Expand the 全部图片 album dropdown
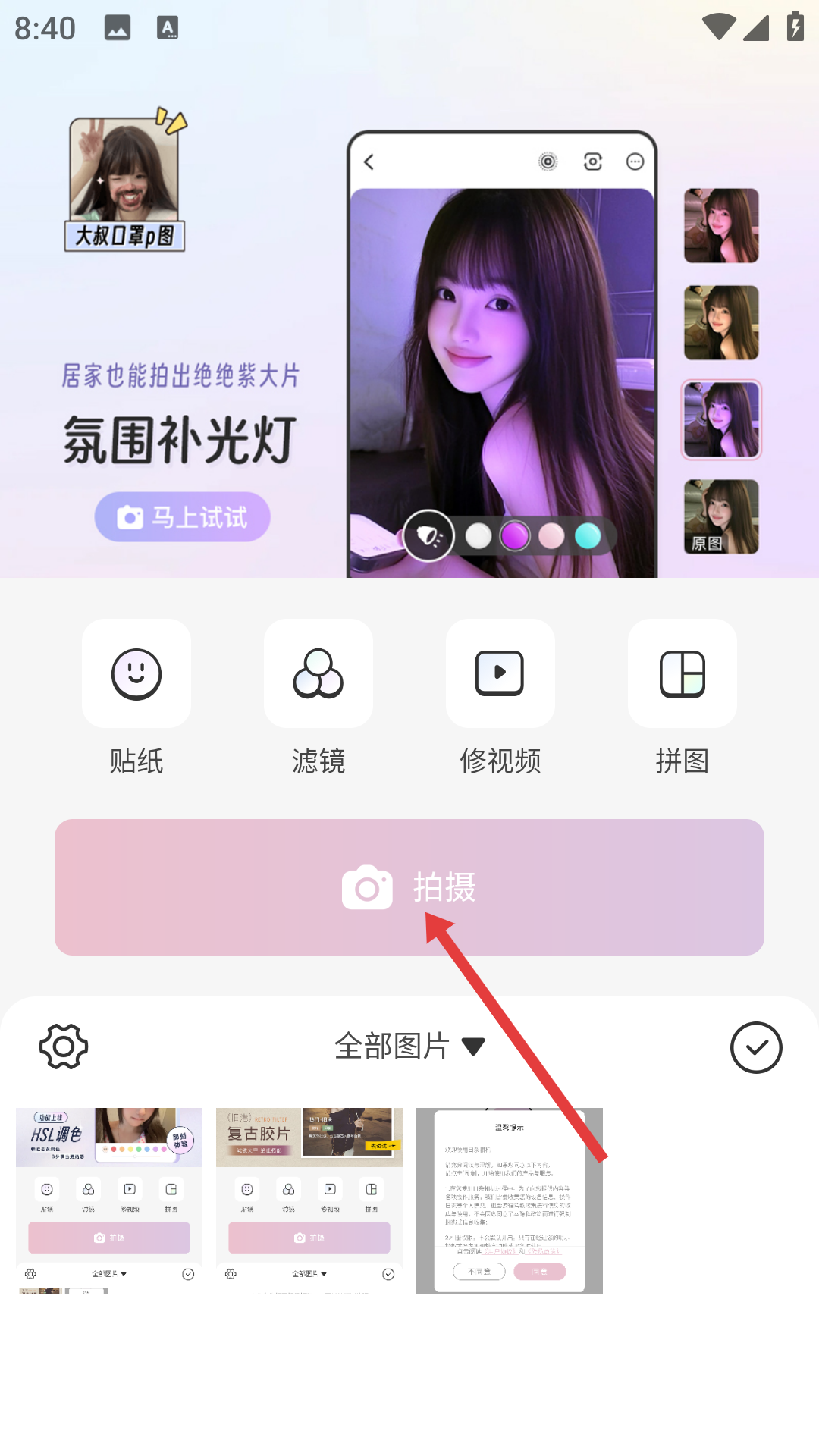Screen dimensions: 819x1456 (409, 1046)
